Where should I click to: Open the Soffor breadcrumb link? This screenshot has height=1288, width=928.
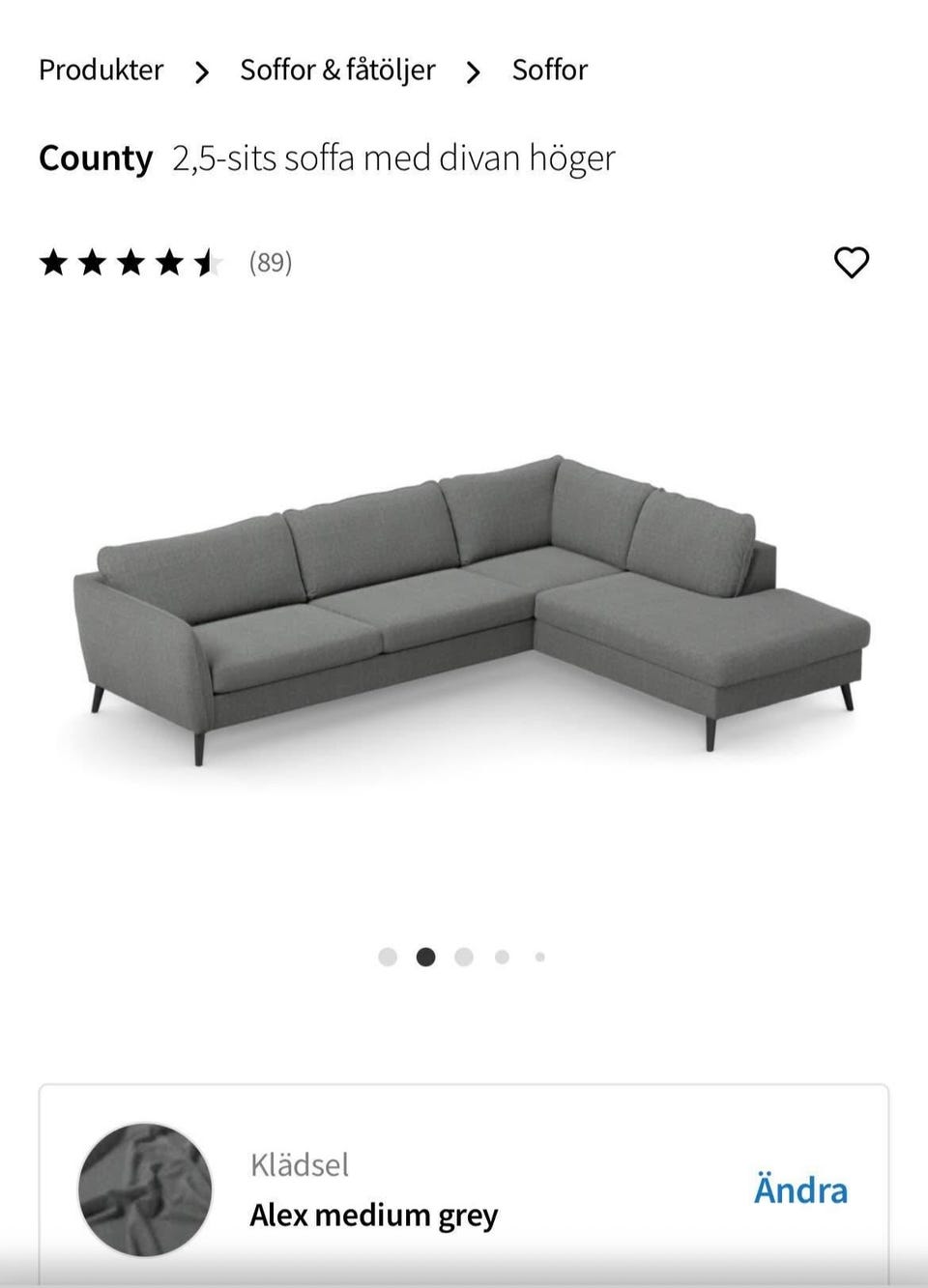[549, 71]
